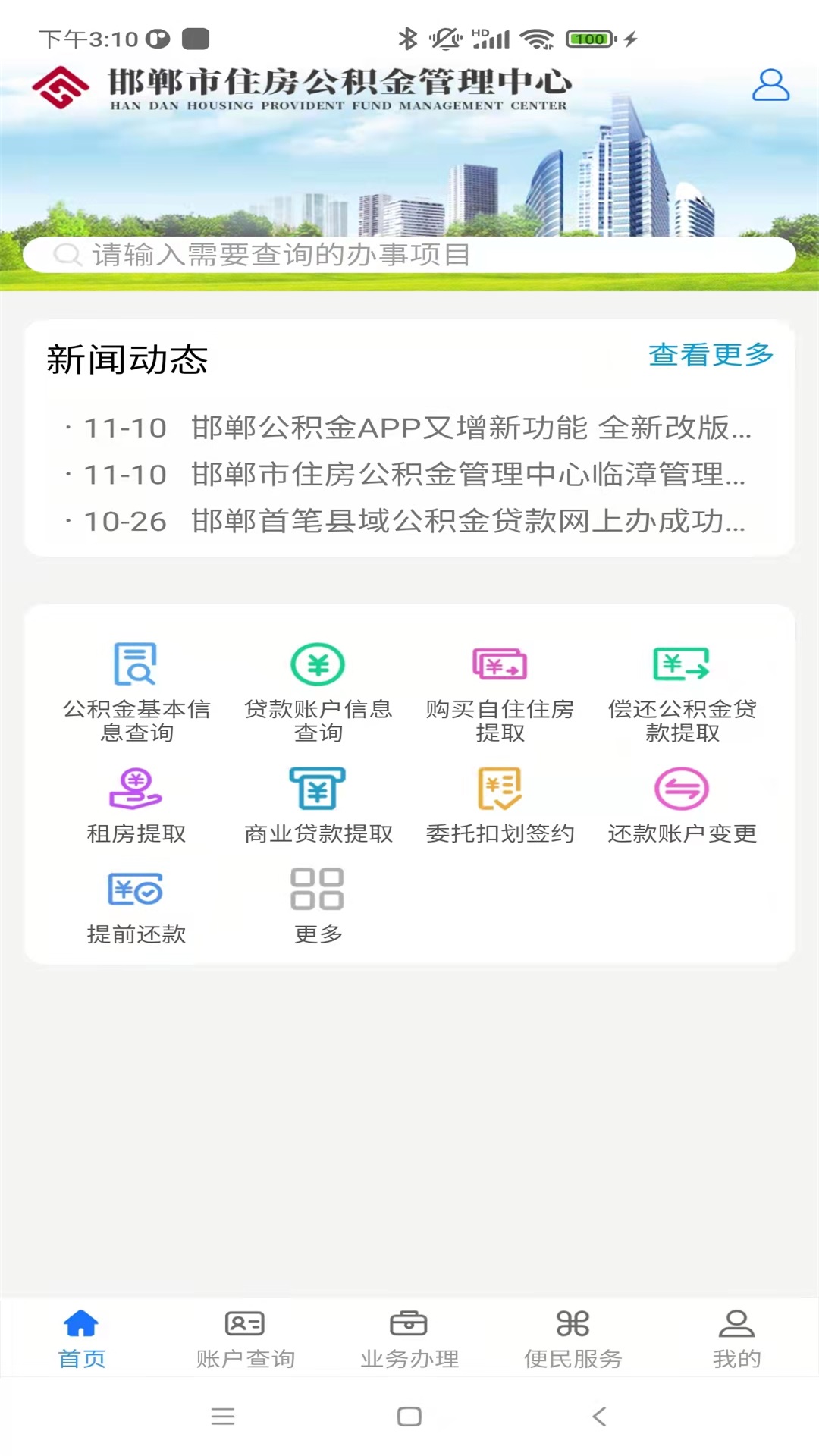
Task: Open 贷款账户信息查询
Action: pos(318,691)
